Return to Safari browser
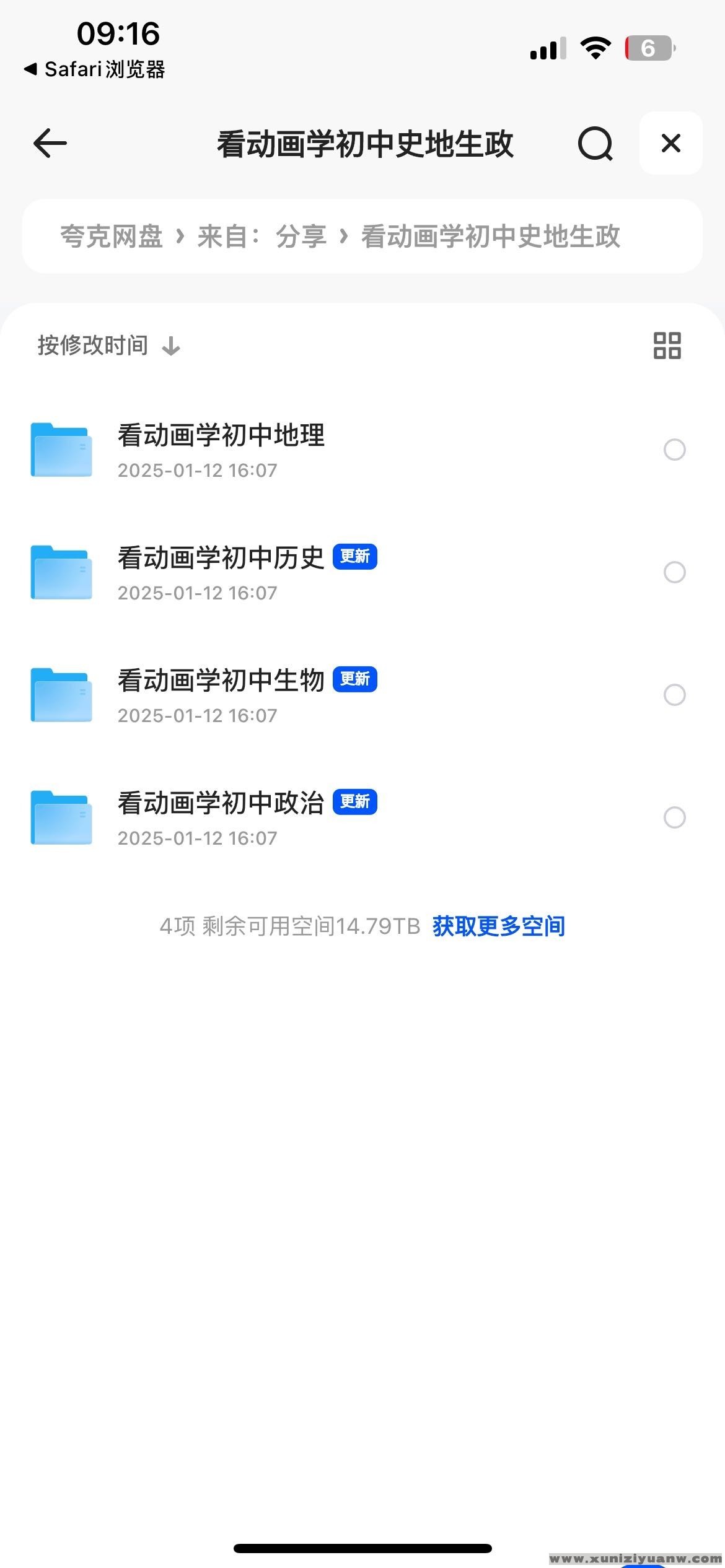Viewport: 725px width, 1568px height. click(94, 69)
